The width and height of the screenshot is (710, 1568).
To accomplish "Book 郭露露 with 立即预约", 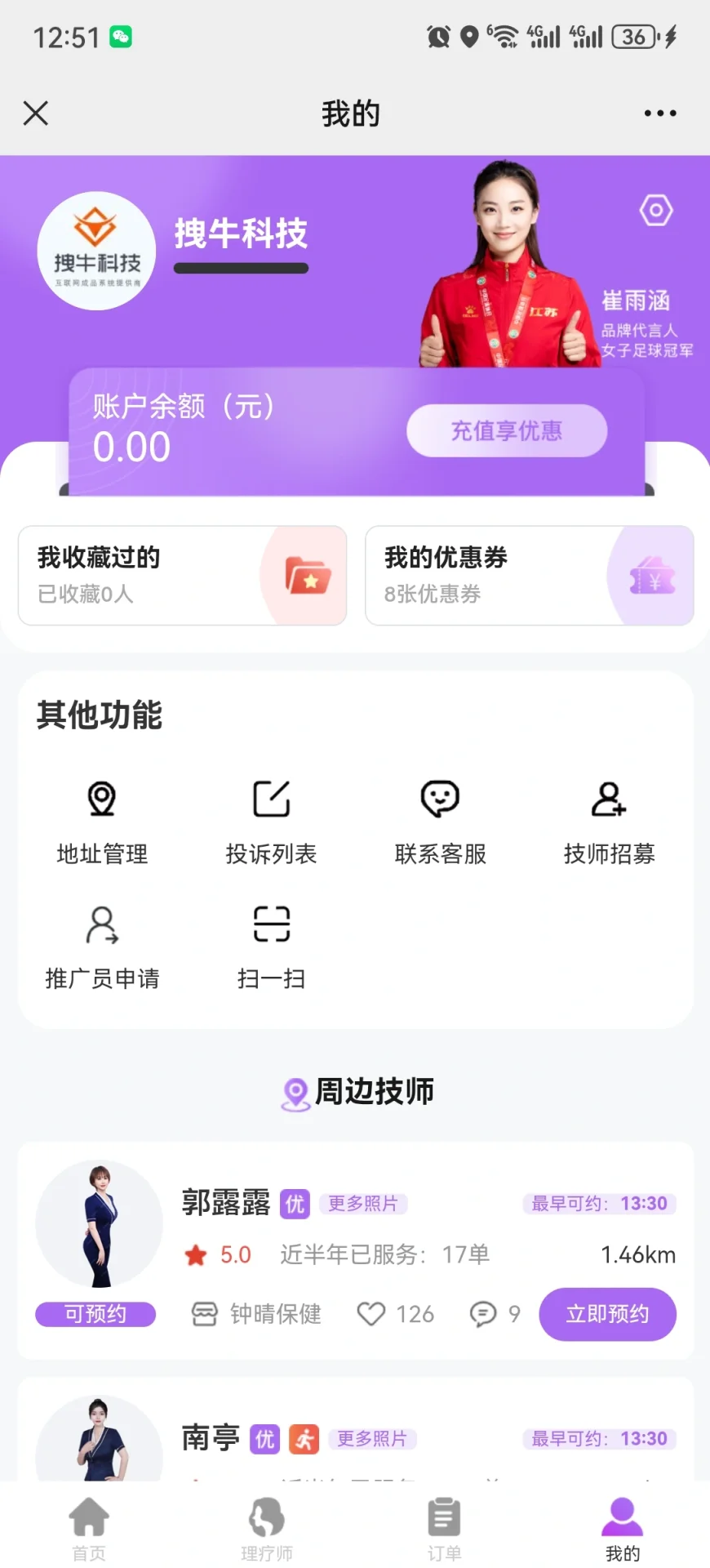I will point(607,1314).
